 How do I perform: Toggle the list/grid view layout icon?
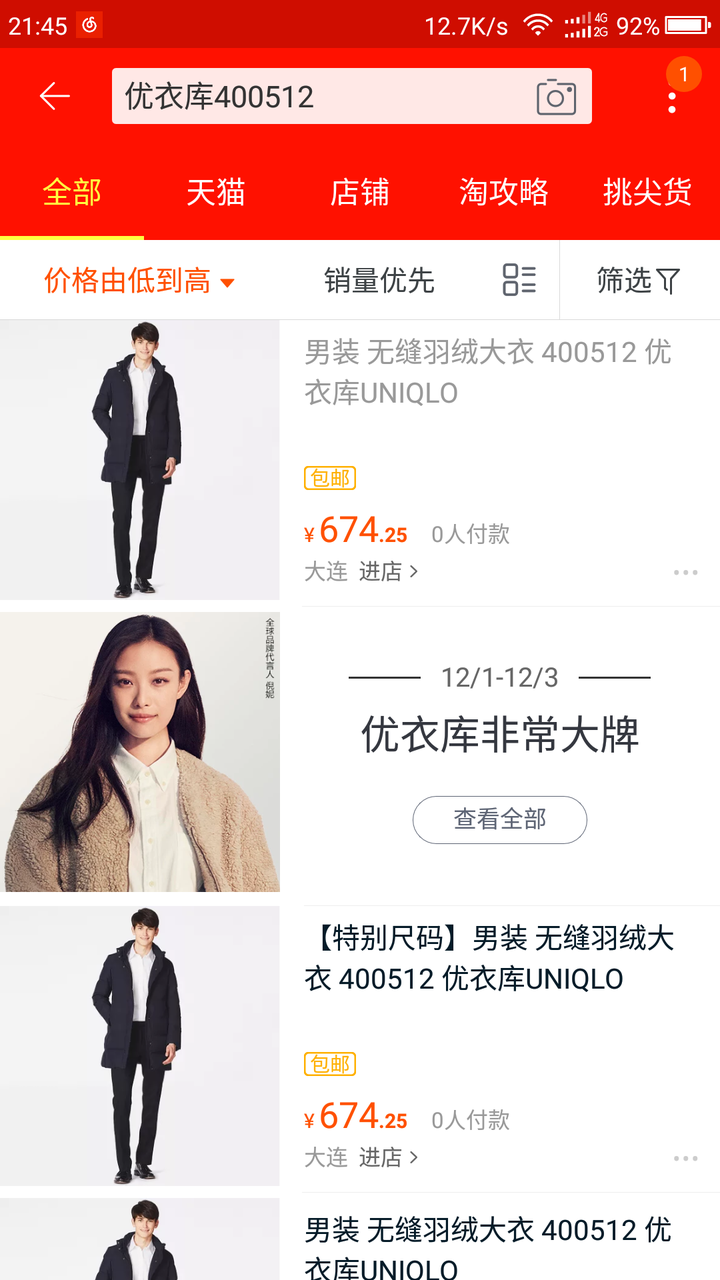pyautogui.click(x=519, y=280)
